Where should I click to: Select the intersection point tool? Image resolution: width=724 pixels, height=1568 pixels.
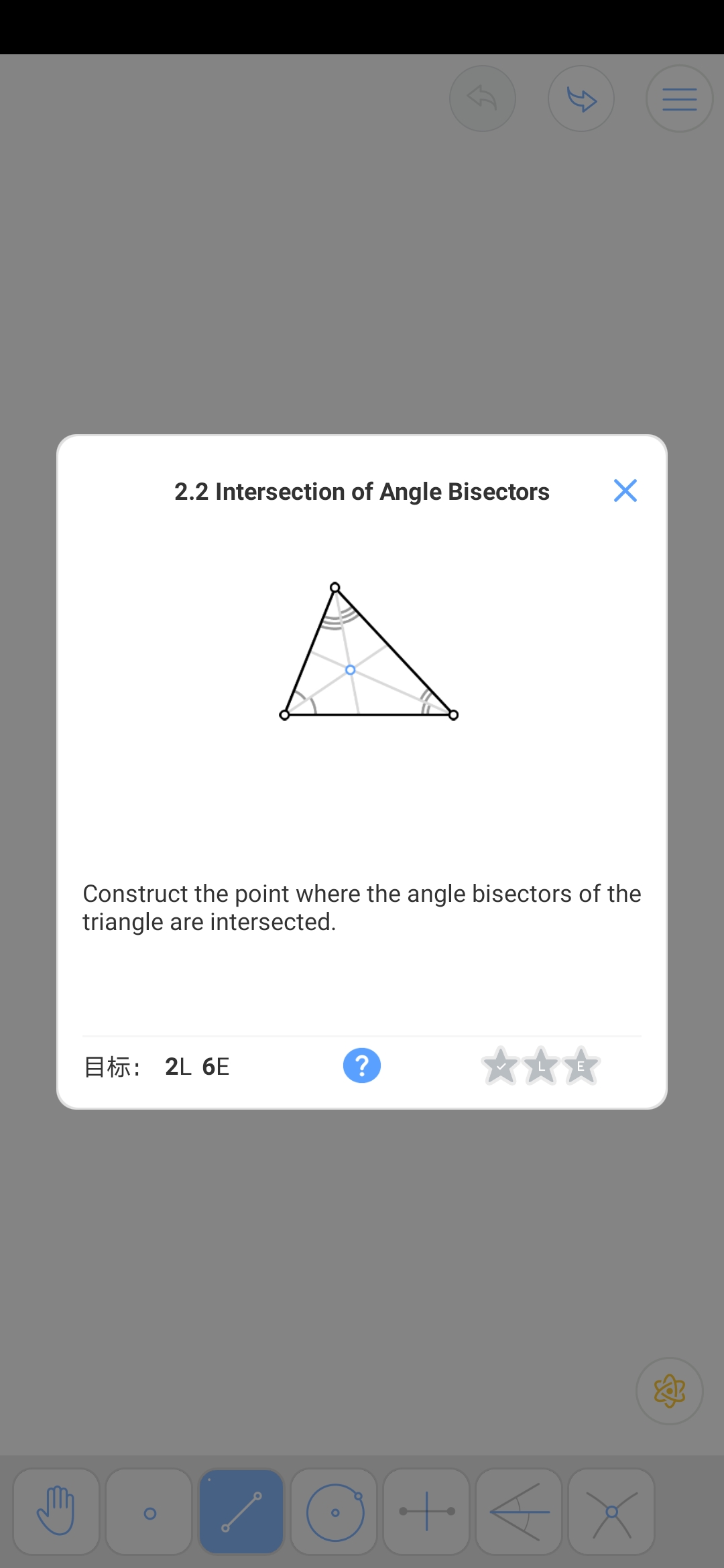coord(611,1512)
